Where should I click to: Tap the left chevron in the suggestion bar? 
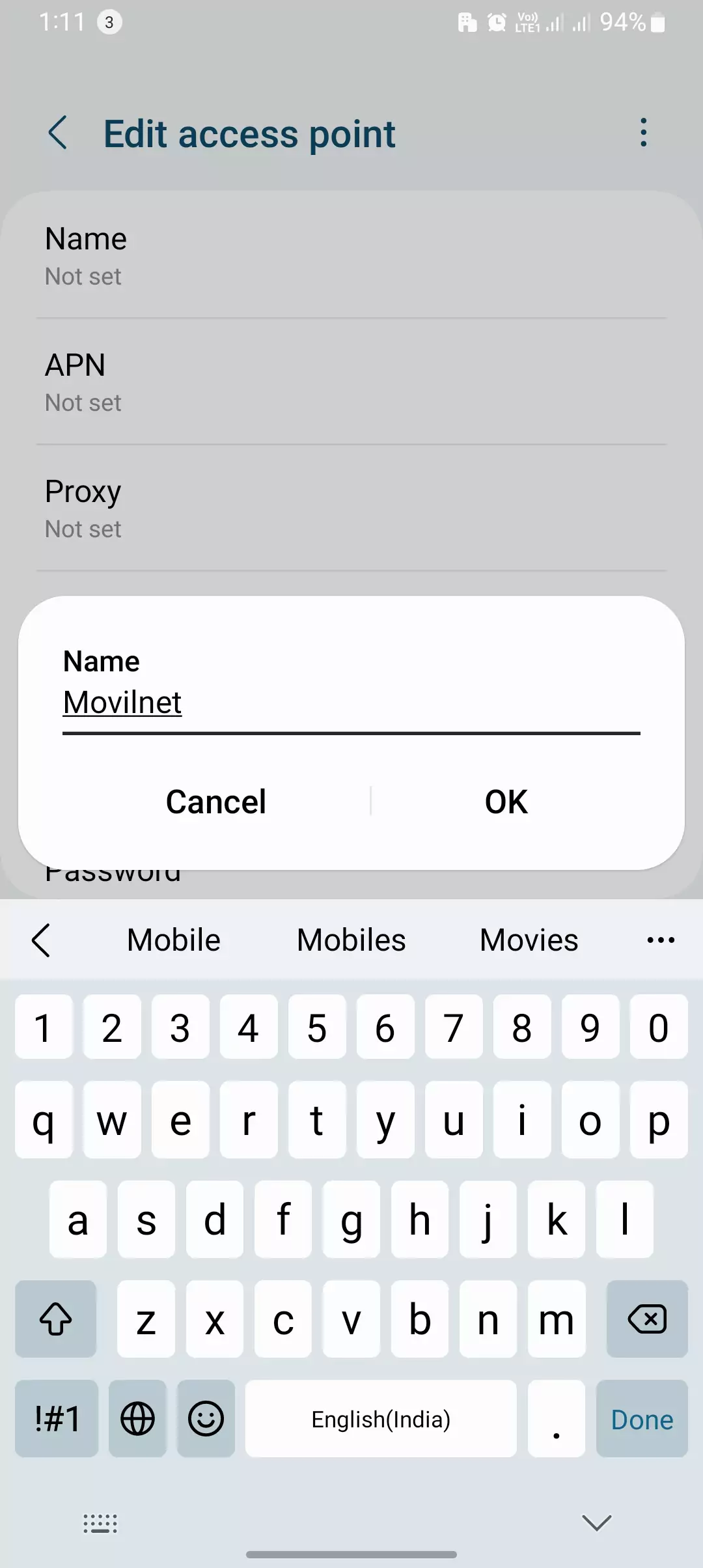pos(42,940)
